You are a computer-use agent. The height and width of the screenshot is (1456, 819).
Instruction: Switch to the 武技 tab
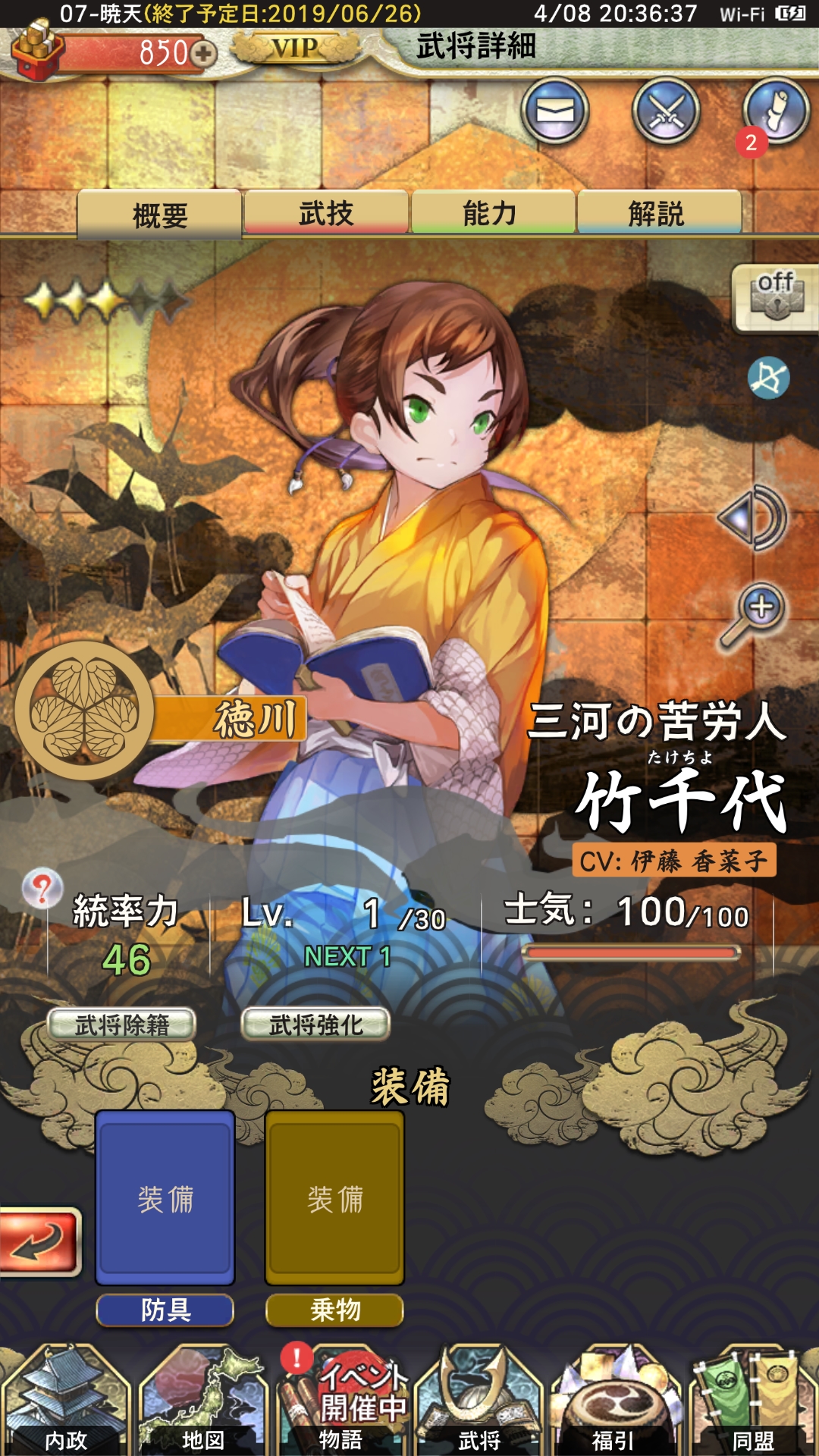(x=326, y=213)
